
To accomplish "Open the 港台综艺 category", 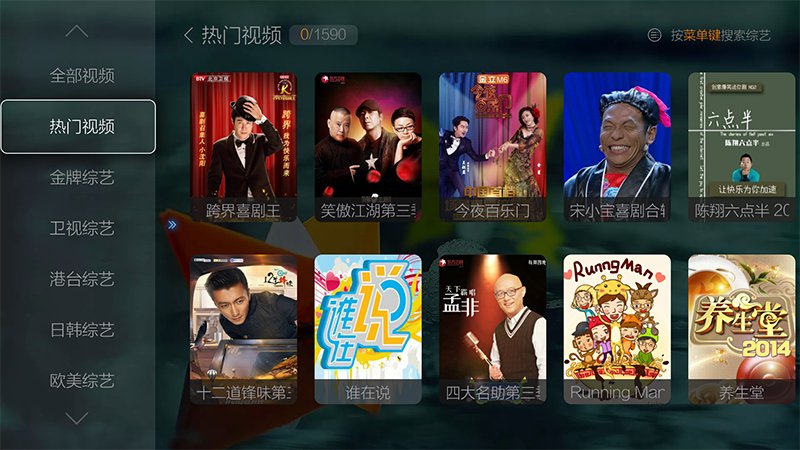I will [x=82, y=279].
